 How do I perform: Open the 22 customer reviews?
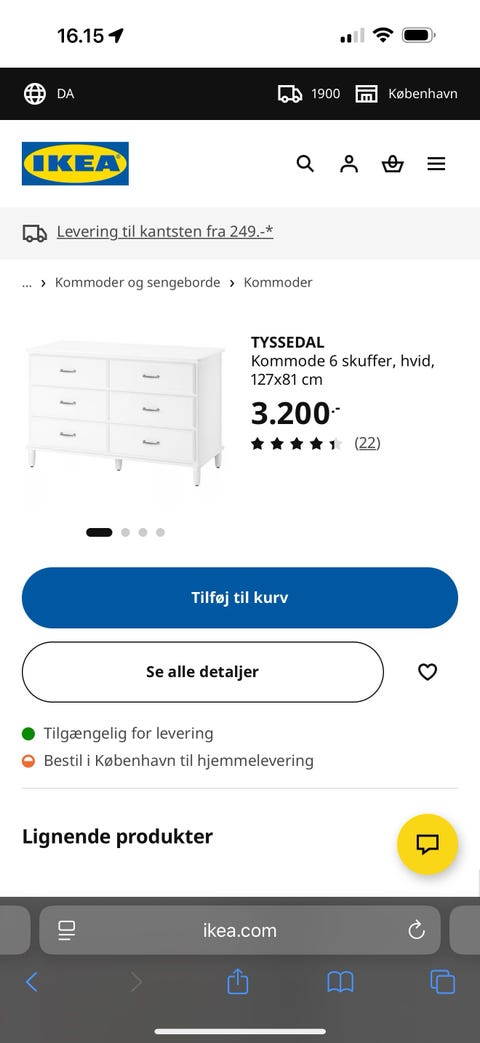[367, 443]
